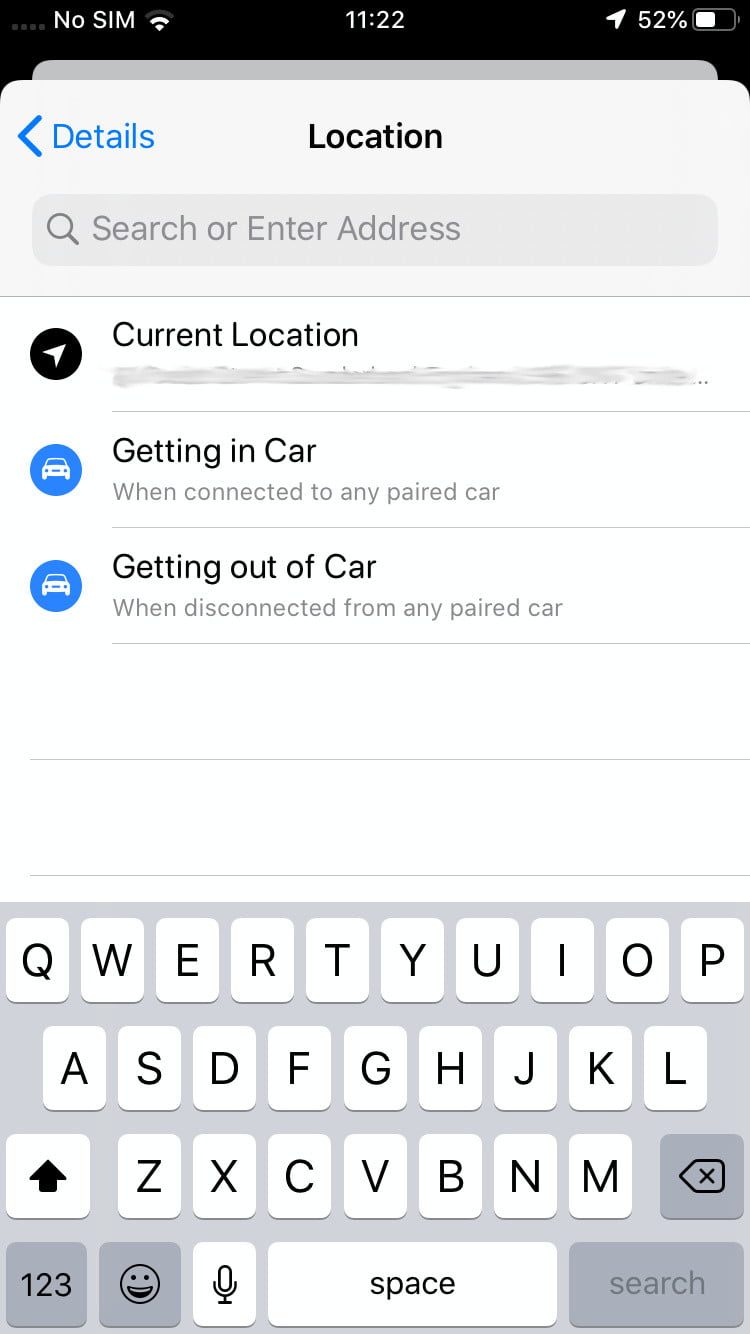Tap the keyboard microphone dictation key
750x1334 pixels.
pos(225,1284)
